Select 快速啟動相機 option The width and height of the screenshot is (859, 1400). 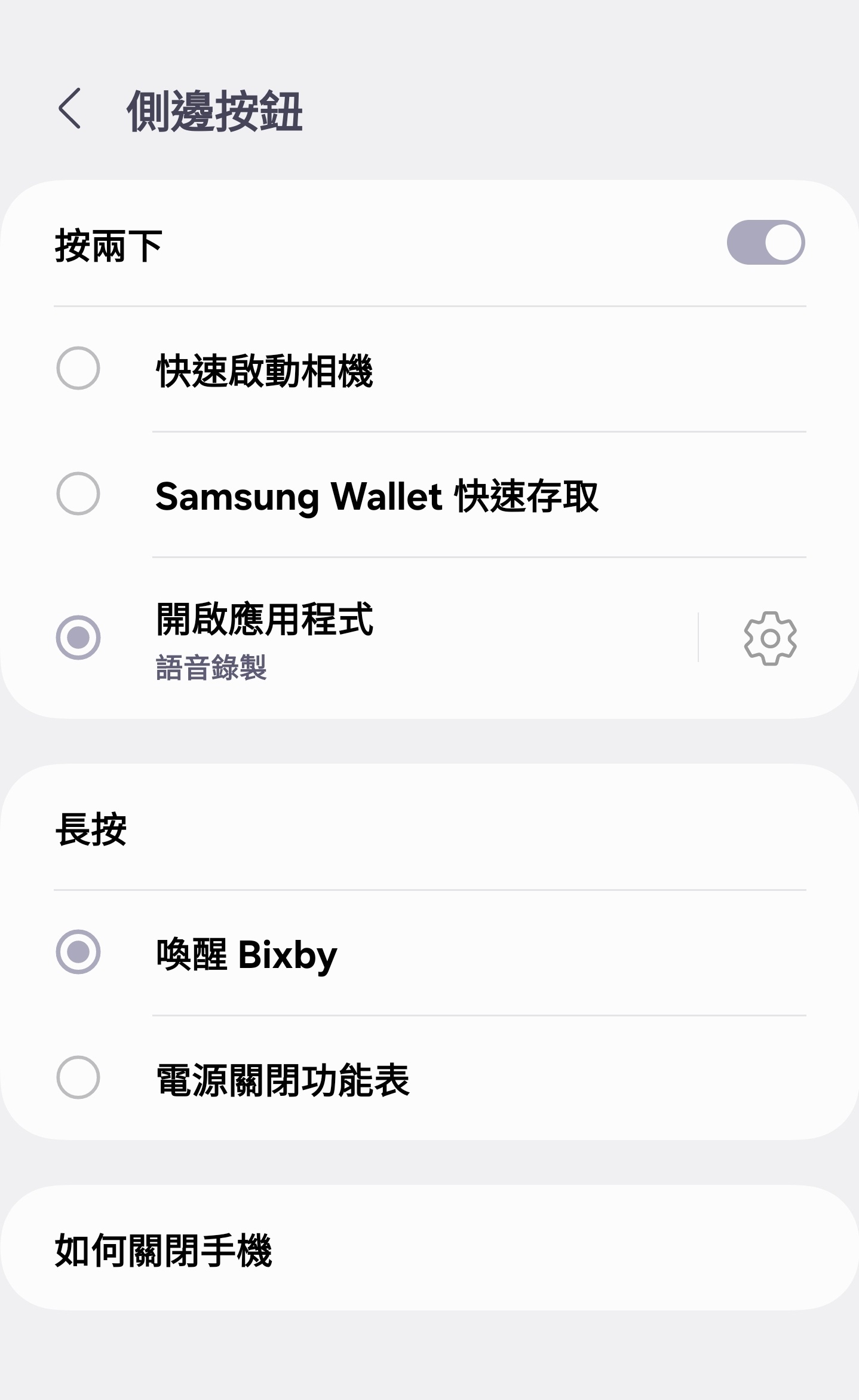(429, 369)
